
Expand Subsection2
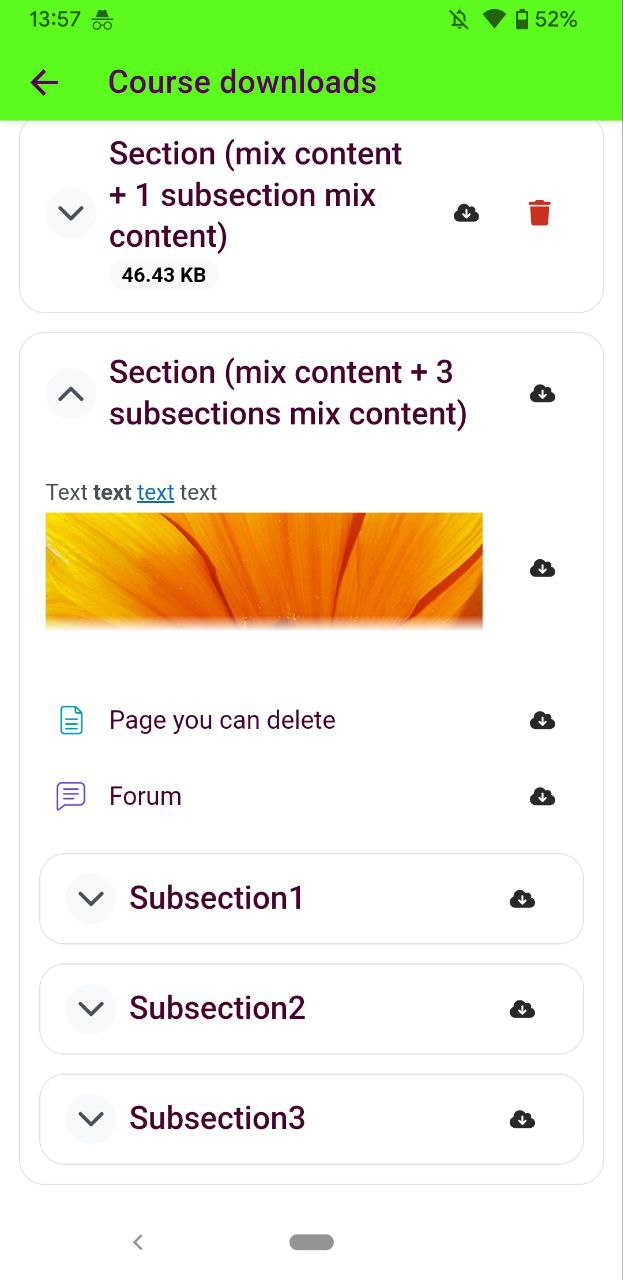pos(91,1008)
